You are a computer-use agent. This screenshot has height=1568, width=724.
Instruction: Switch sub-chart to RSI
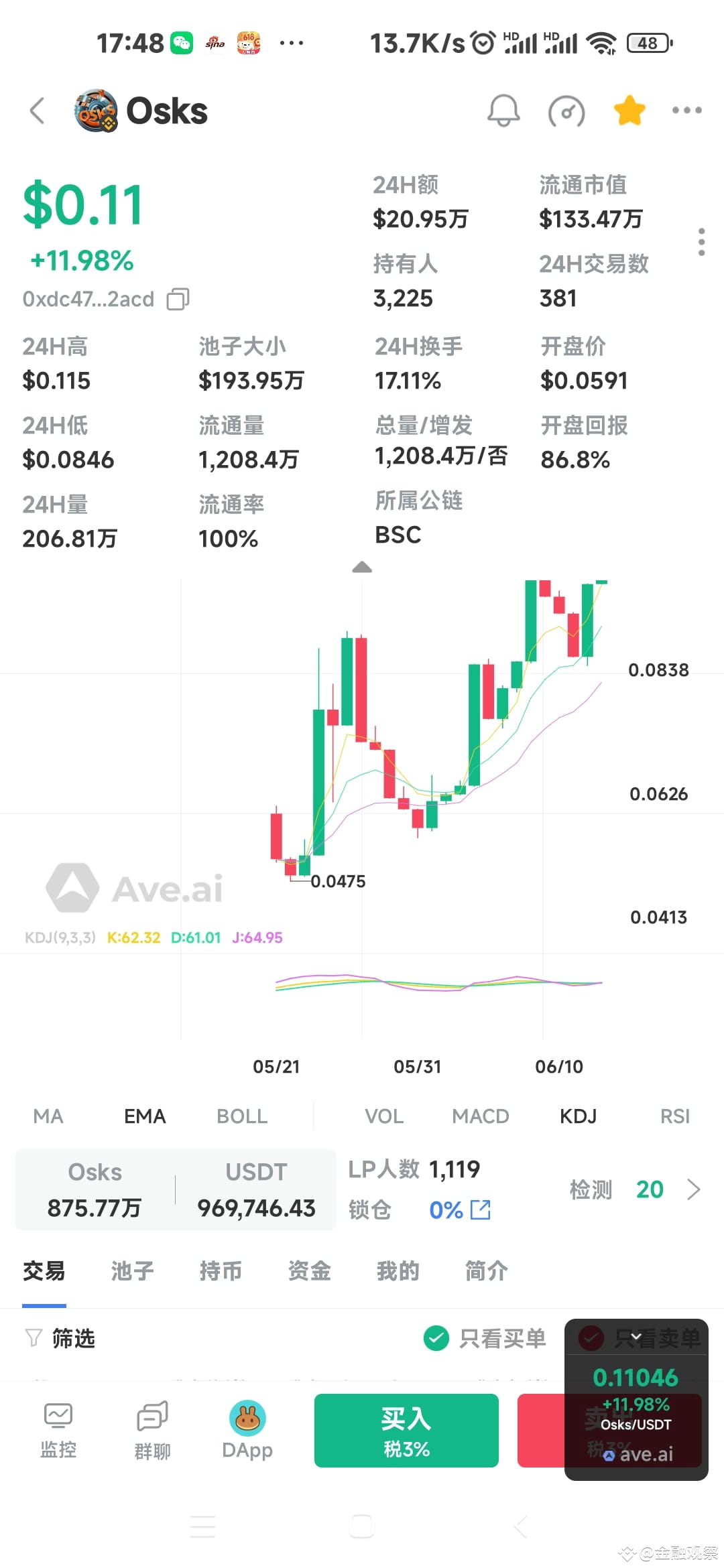pos(674,1116)
